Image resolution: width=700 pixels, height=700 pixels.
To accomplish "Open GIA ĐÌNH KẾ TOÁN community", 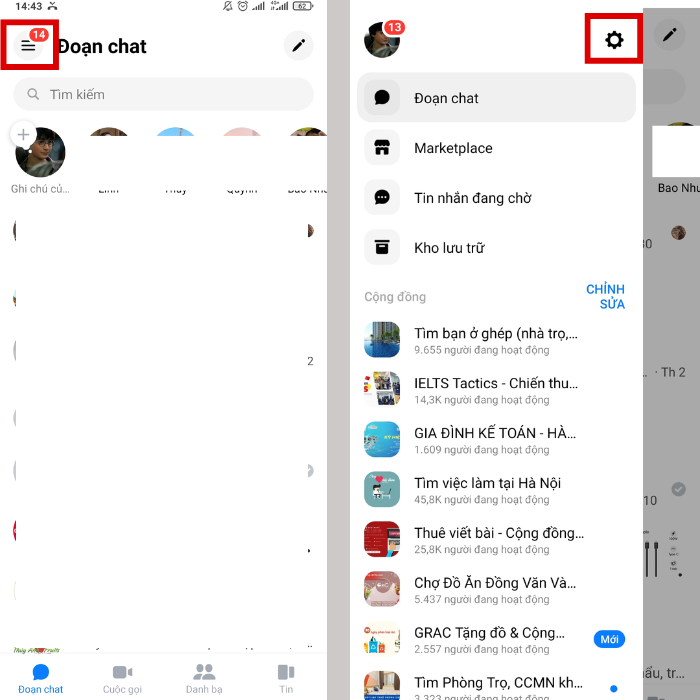I will pos(495,440).
